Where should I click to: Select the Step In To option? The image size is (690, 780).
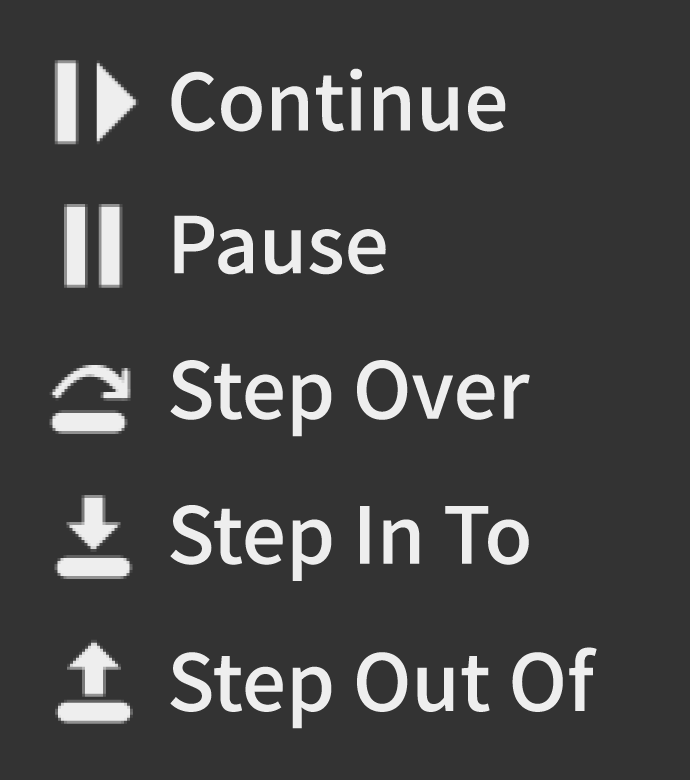[348, 537]
